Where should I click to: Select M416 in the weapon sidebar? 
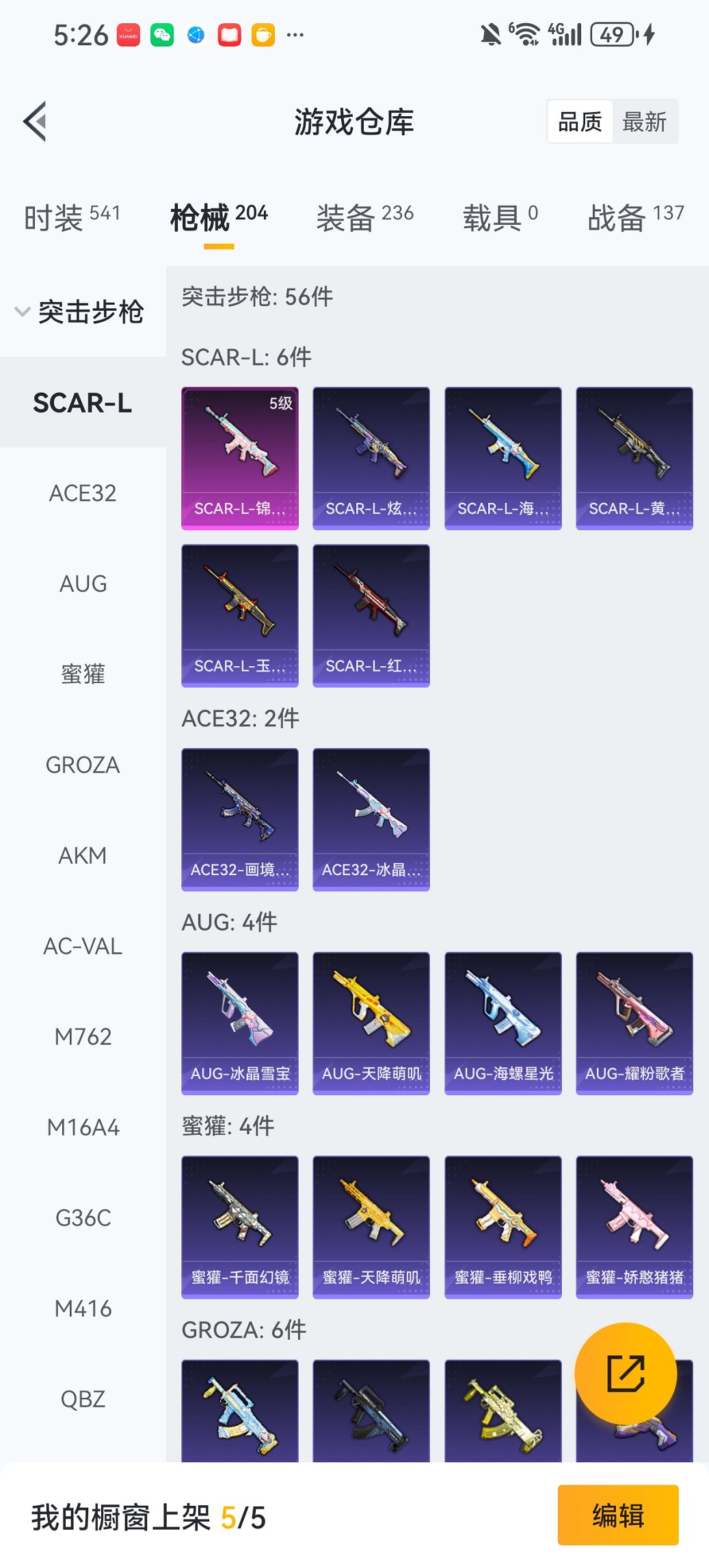[x=83, y=1308]
